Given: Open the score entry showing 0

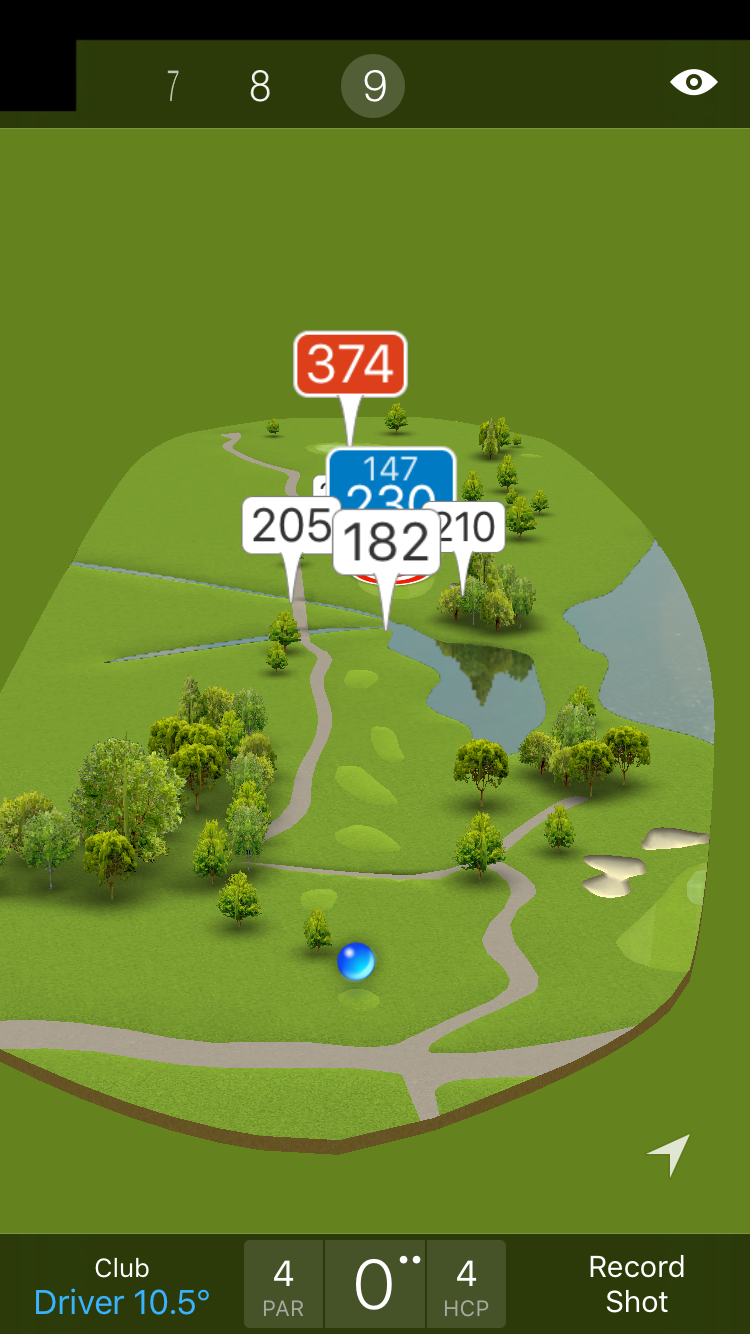Looking at the screenshot, I should click(375, 1285).
